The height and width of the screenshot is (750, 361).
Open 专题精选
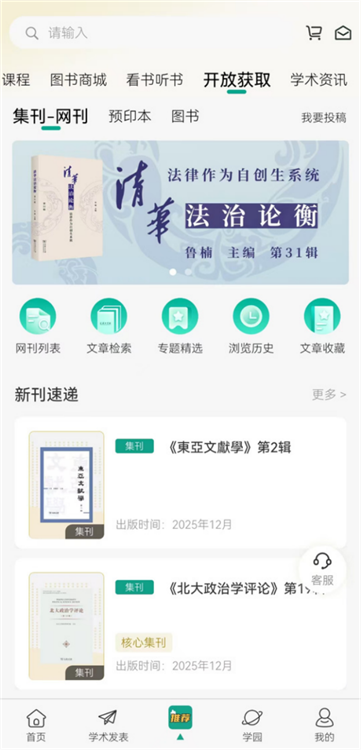(180, 327)
